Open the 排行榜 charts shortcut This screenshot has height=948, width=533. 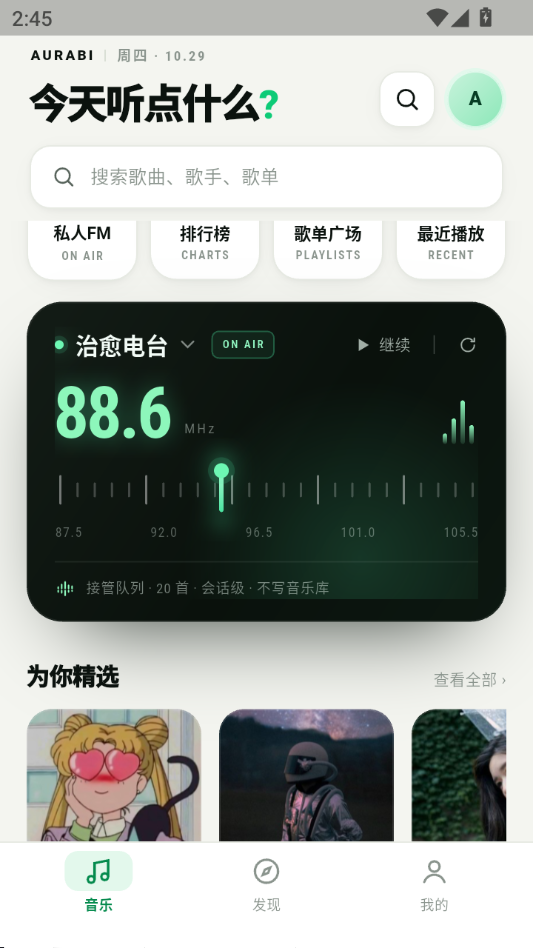pos(205,250)
